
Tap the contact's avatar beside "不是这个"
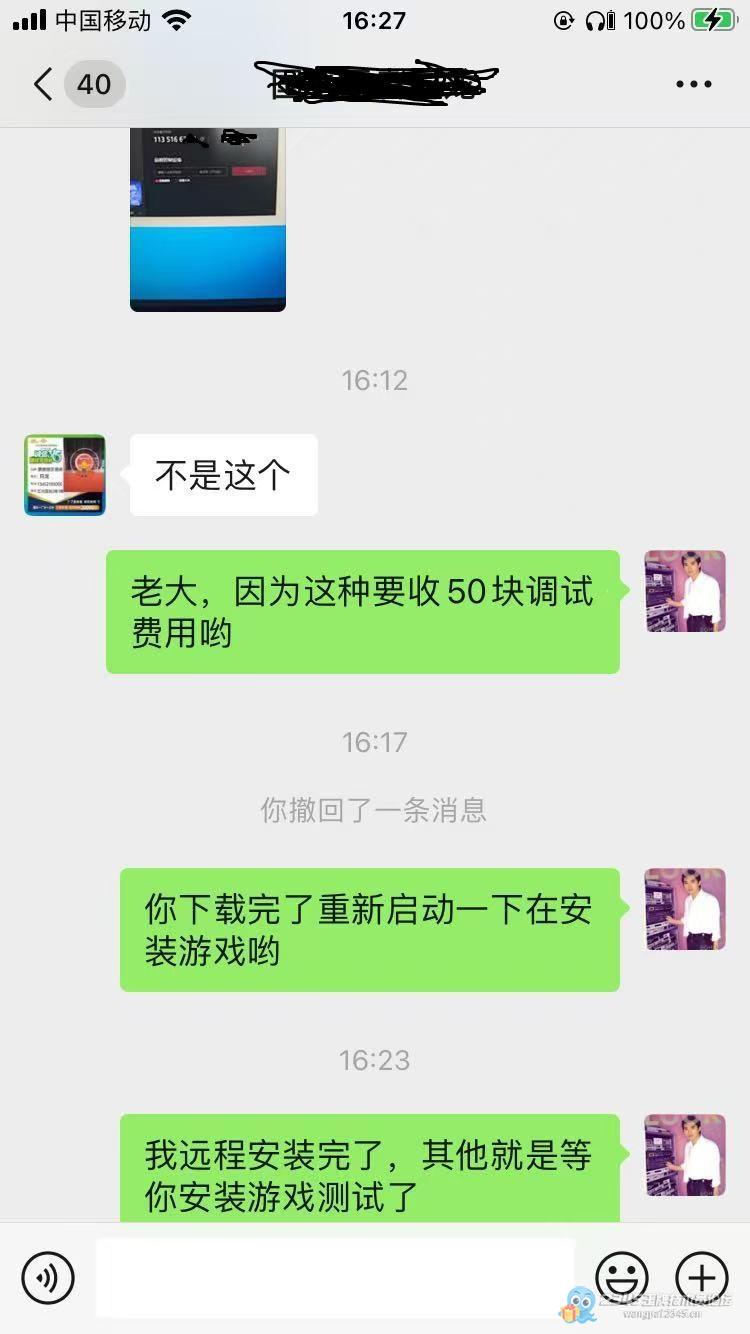pos(65,475)
